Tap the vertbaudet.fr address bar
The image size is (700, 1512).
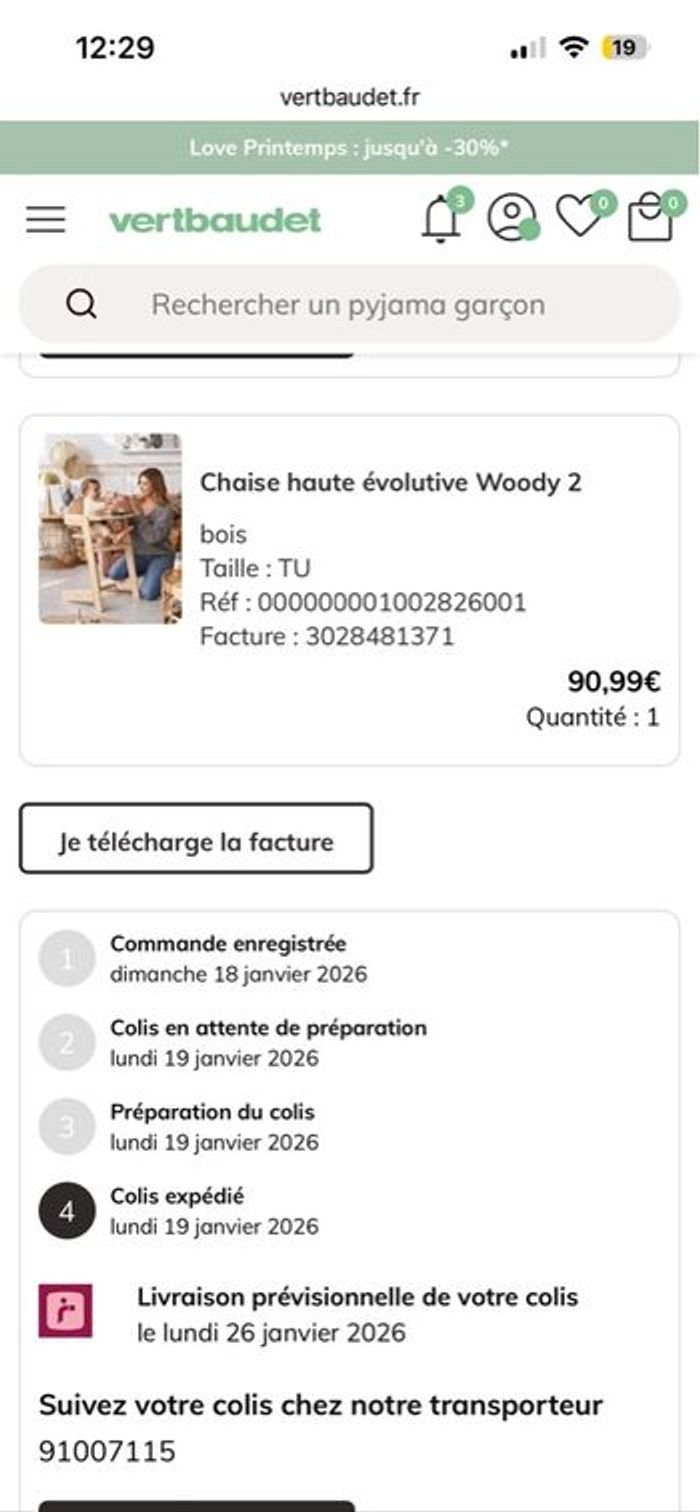coord(350,97)
